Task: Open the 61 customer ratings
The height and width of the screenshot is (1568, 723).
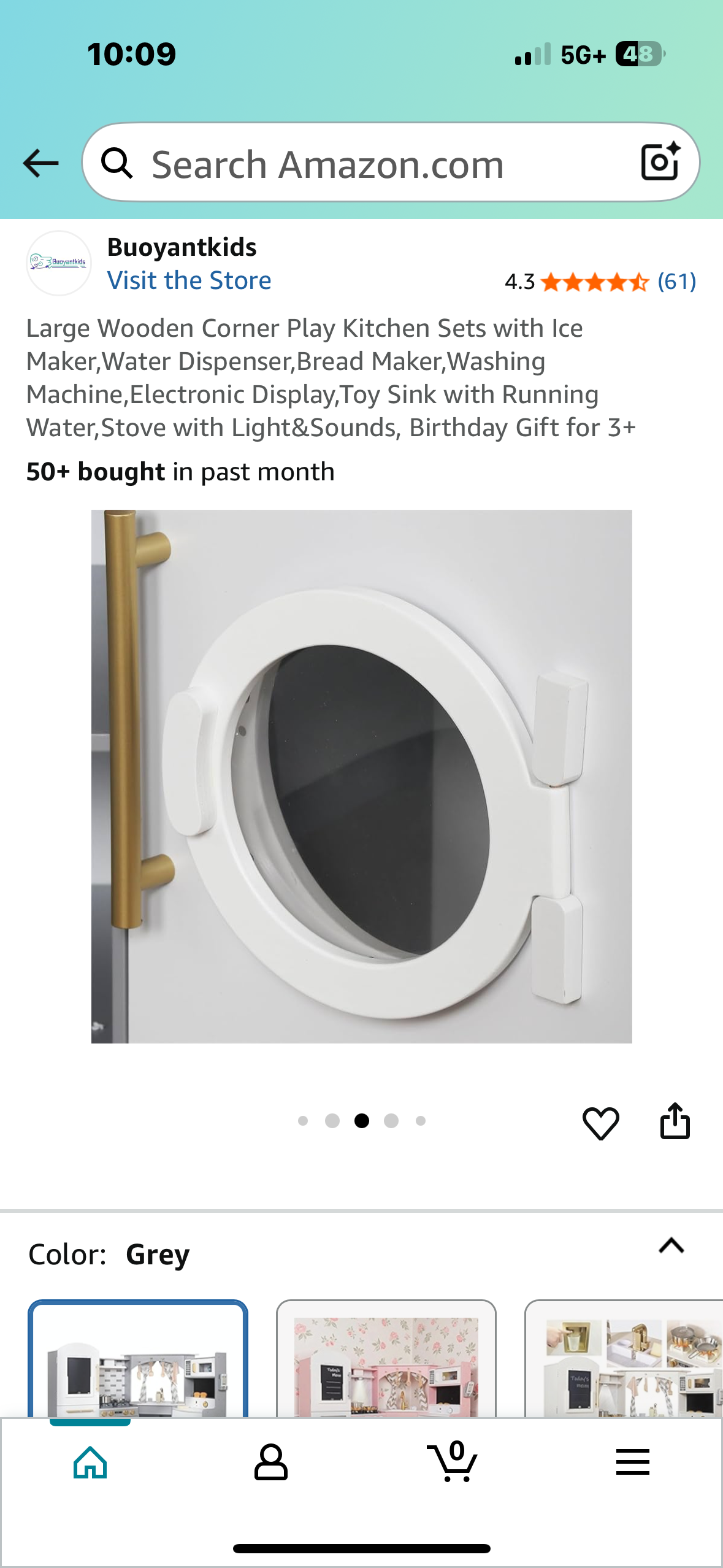Action: [676, 282]
